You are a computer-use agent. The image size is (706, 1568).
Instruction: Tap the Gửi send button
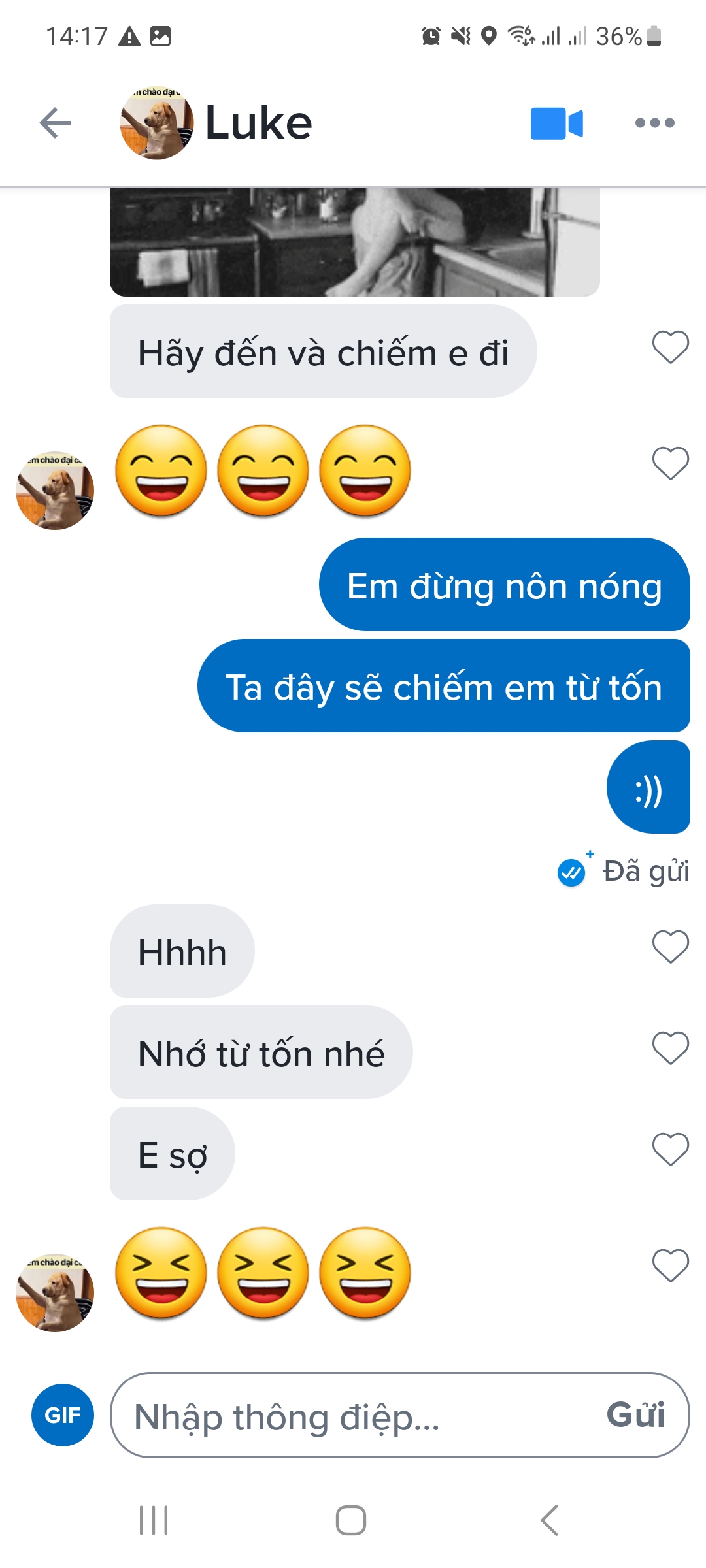pyautogui.click(x=635, y=1415)
